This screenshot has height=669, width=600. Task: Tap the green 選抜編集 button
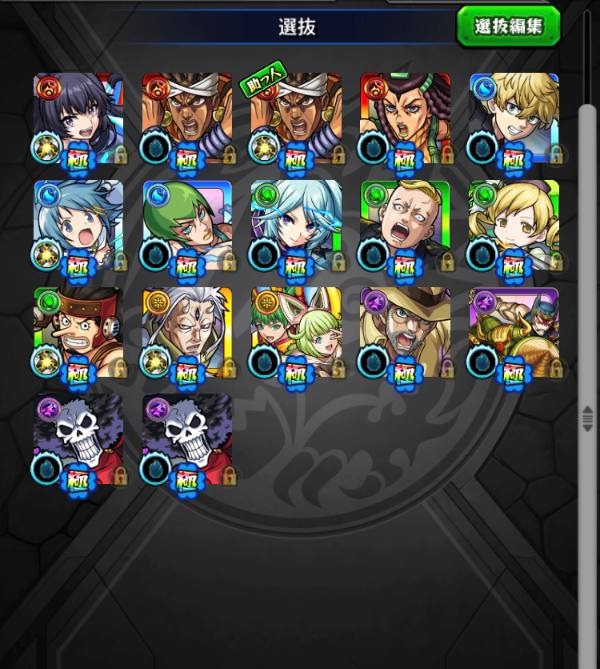pyautogui.click(x=508, y=26)
